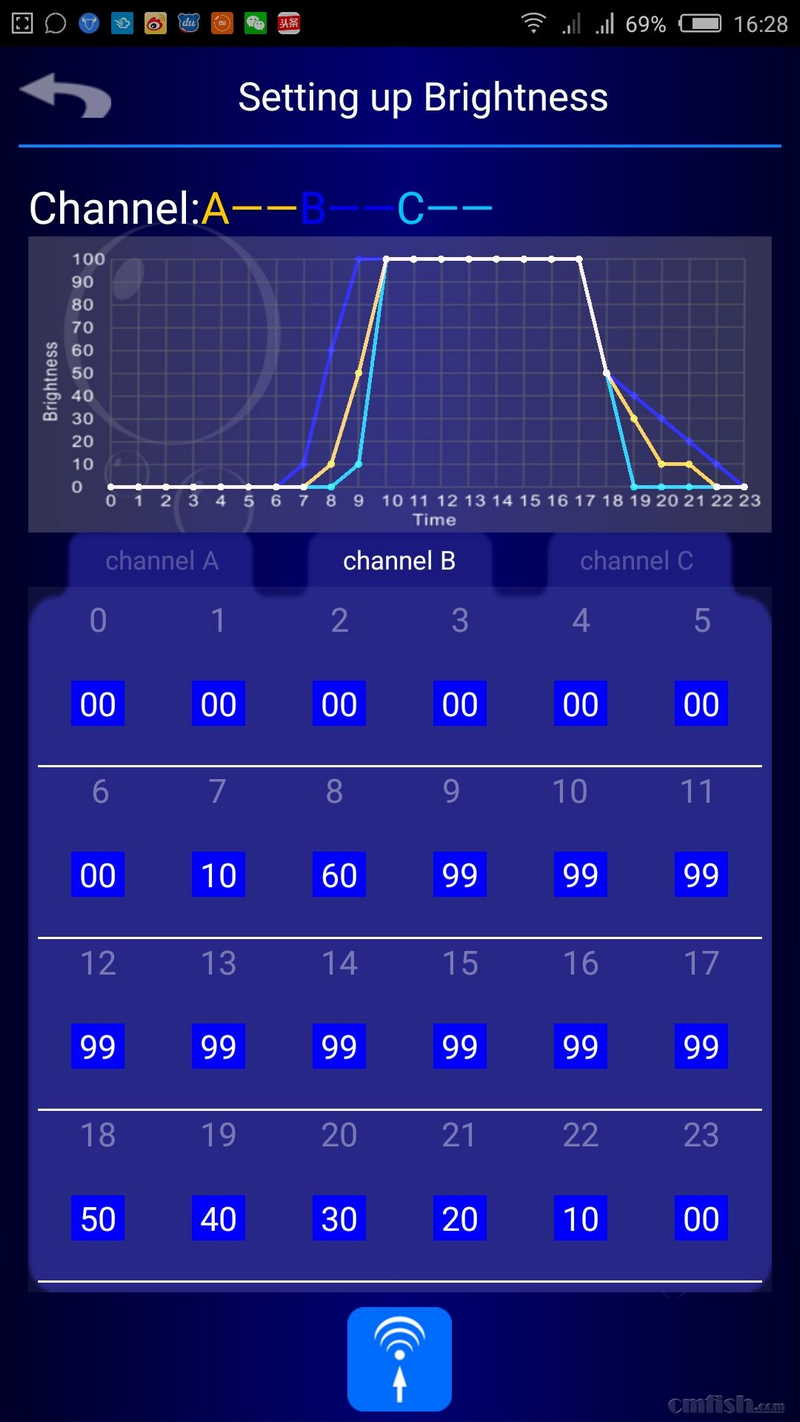Edit the brightness value for hour 18
800x1422 pixels.
click(x=98, y=1218)
